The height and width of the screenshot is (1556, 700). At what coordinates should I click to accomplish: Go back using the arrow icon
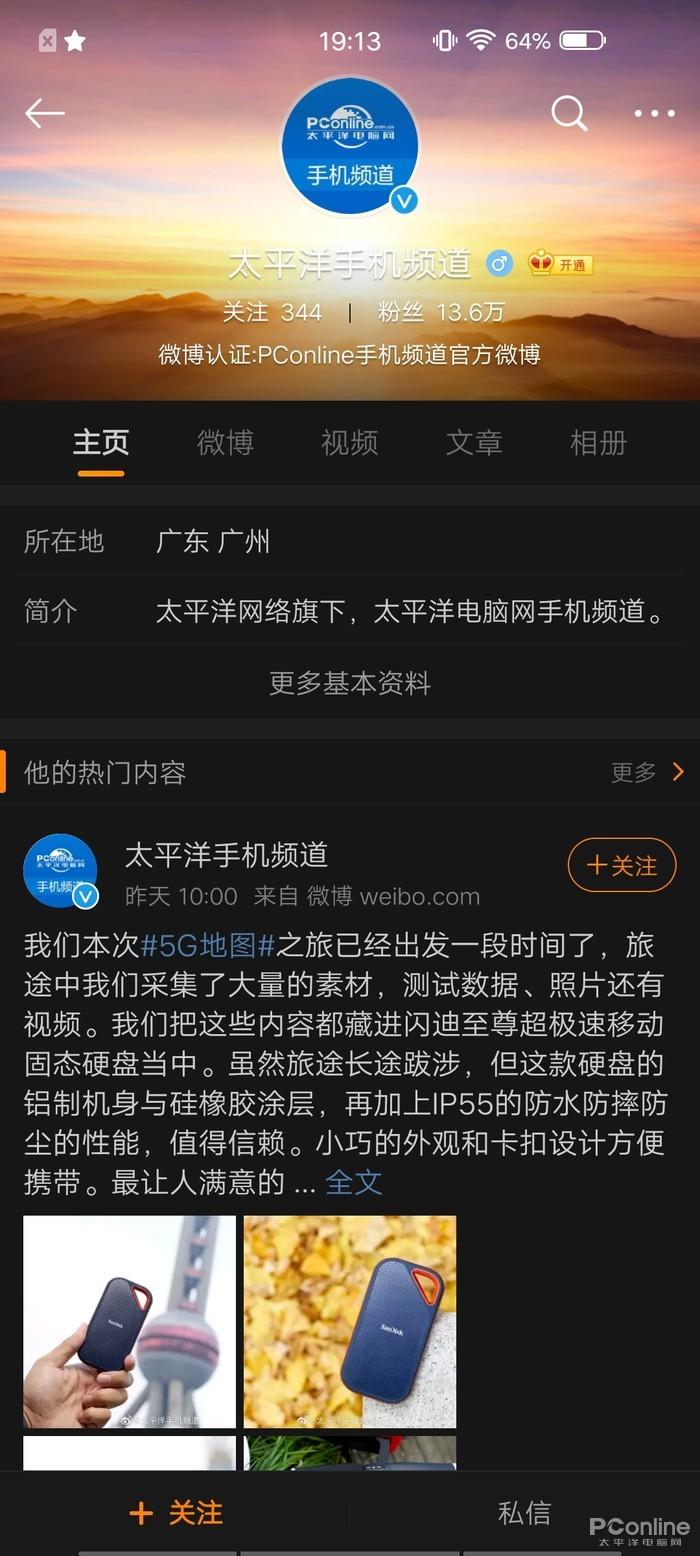click(x=45, y=113)
